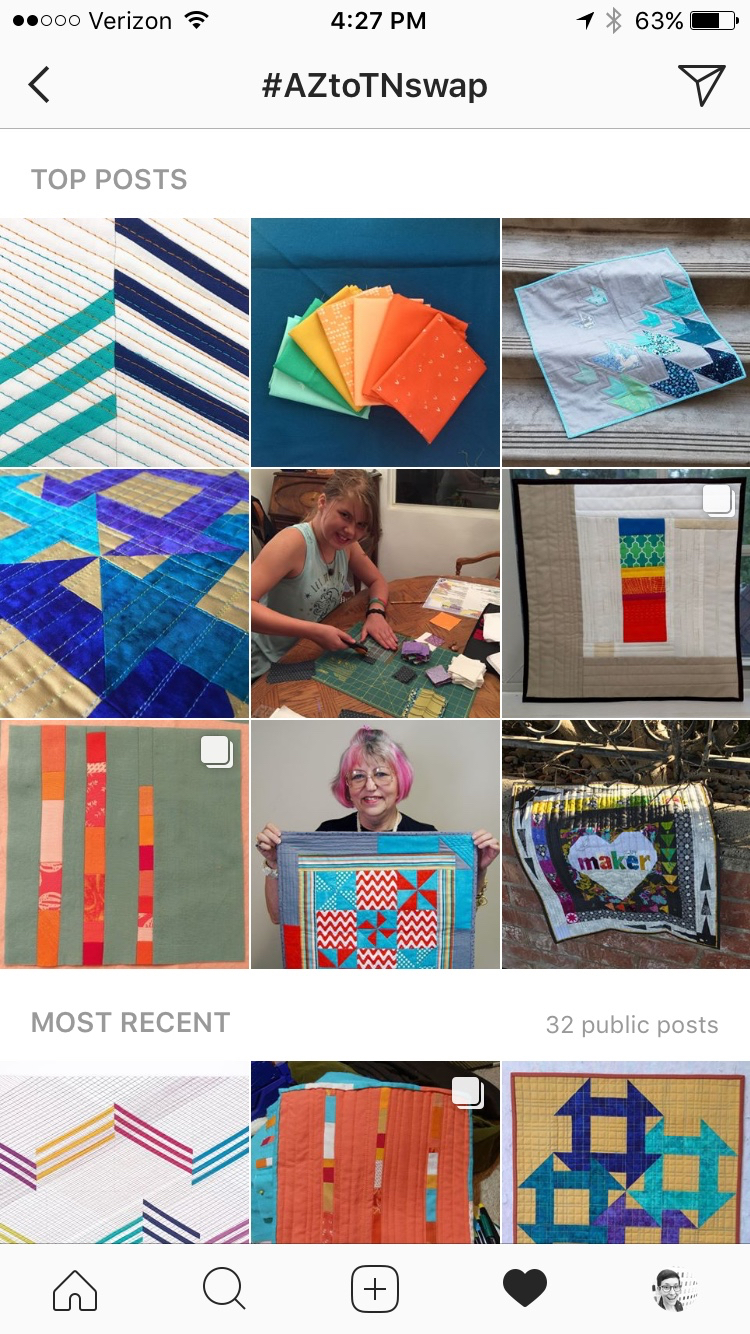750x1334 pixels.
Task: Open the direct message paper plane icon
Action: click(701, 85)
